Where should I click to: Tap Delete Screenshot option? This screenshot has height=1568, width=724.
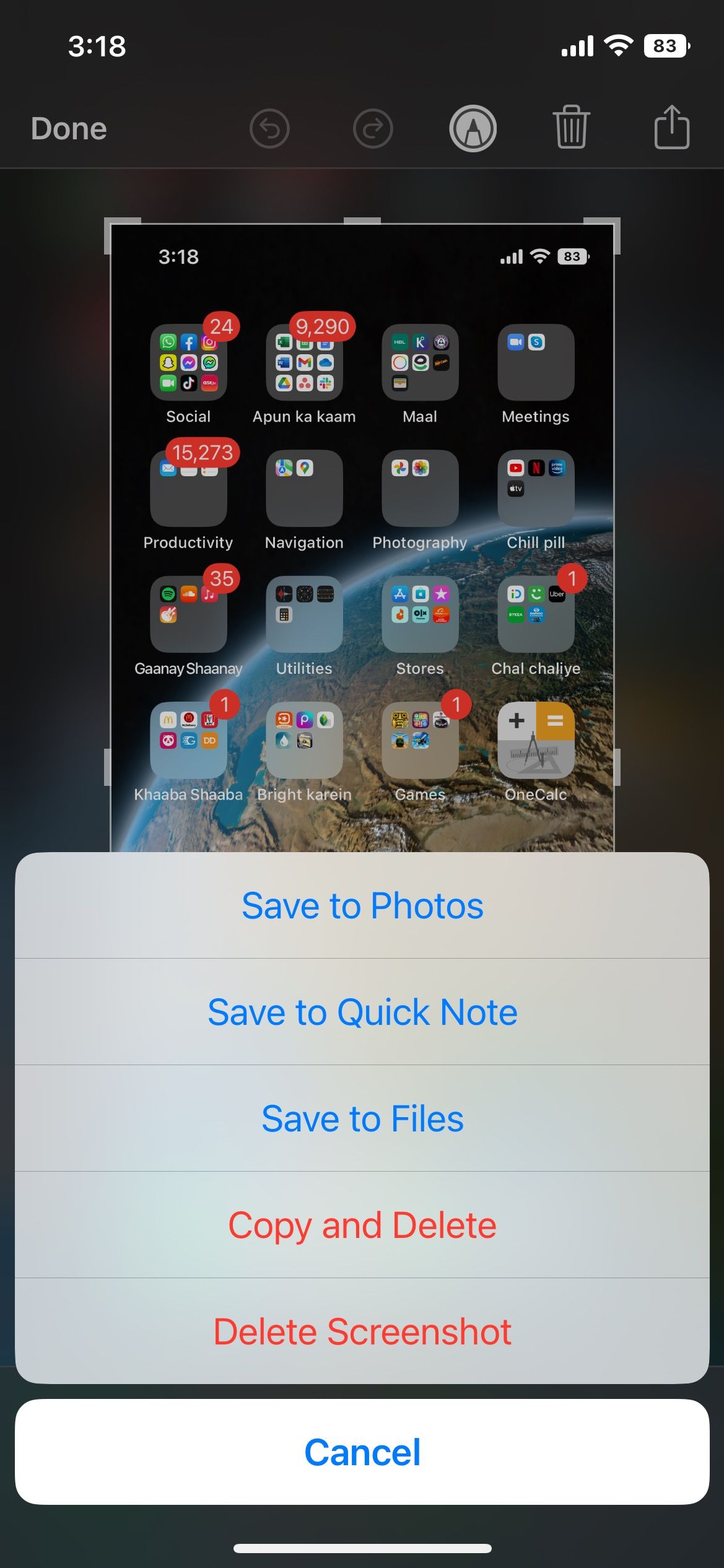362,1331
